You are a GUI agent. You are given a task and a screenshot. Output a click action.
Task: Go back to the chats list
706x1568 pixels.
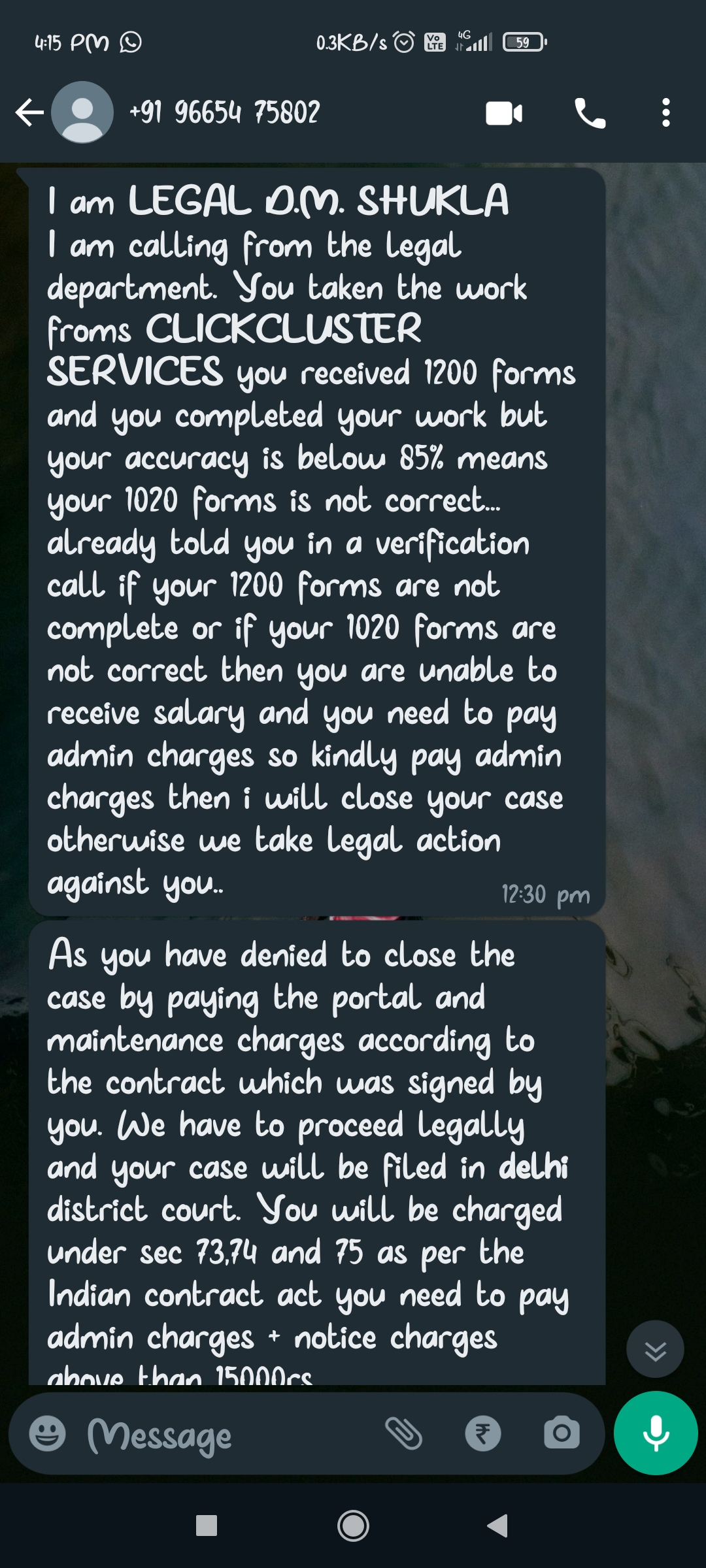29,112
